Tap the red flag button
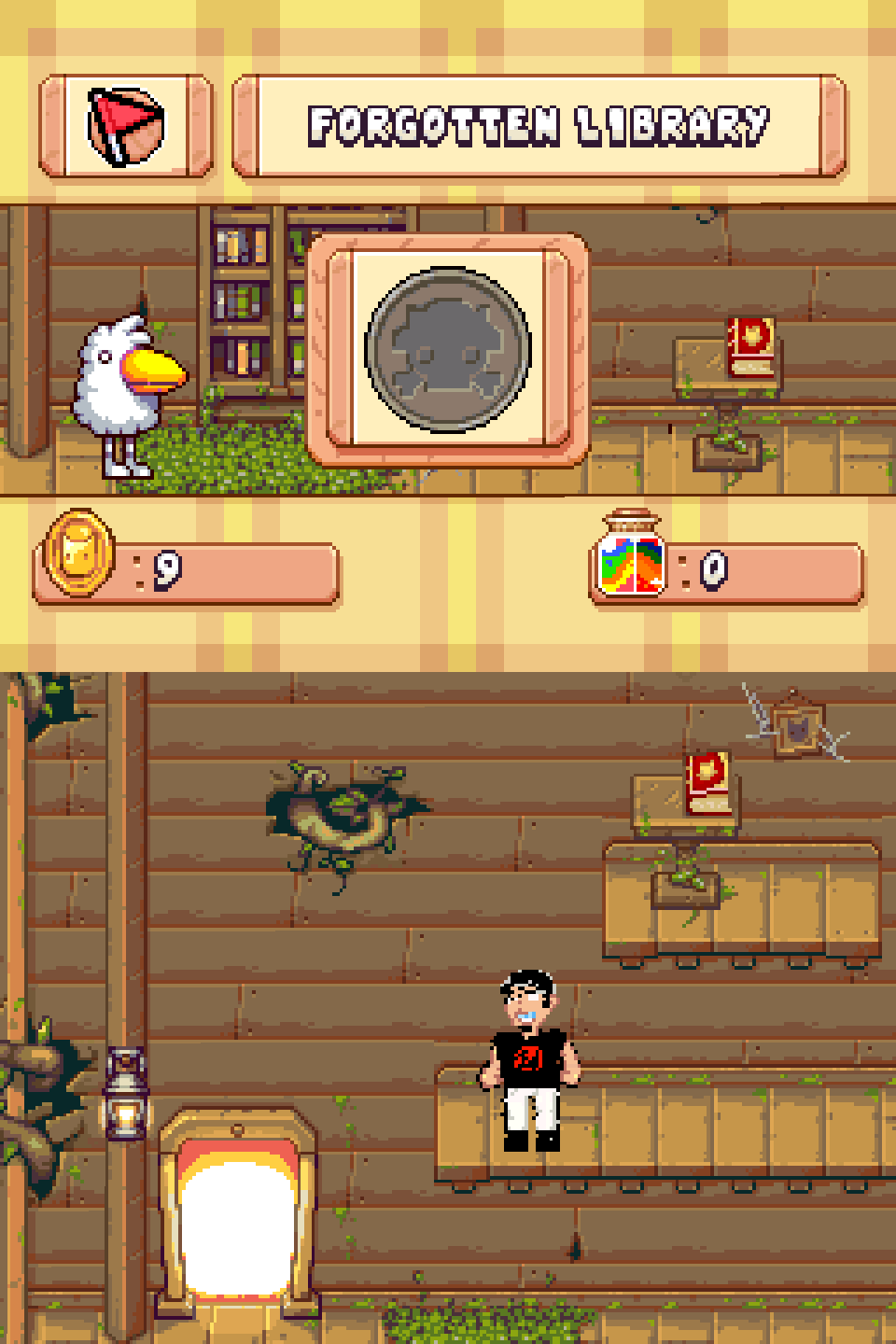This screenshot has width=896, height=1344. coord(126,126)
